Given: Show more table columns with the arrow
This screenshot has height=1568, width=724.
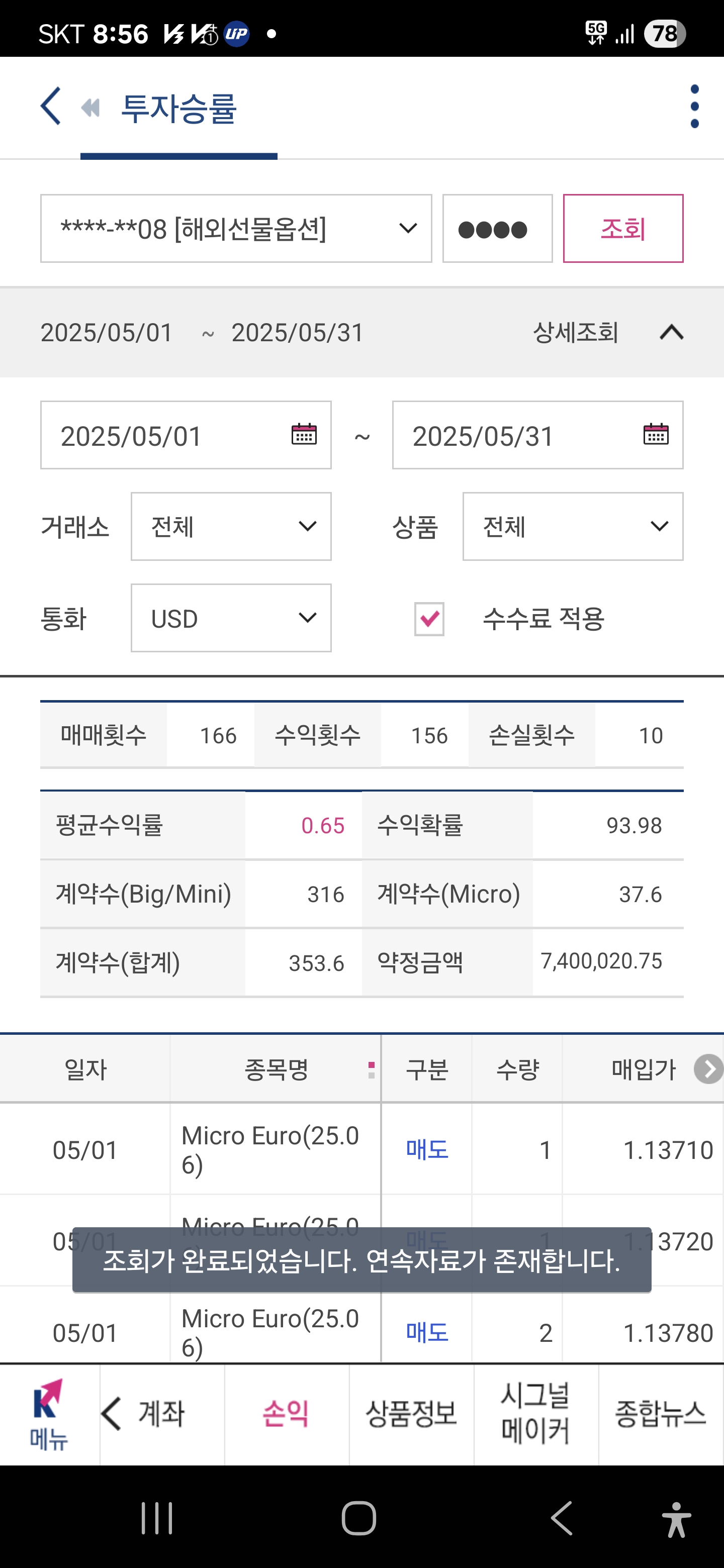Looking at the screenshot, I should pyautogui.click(x=708, y=1069).
